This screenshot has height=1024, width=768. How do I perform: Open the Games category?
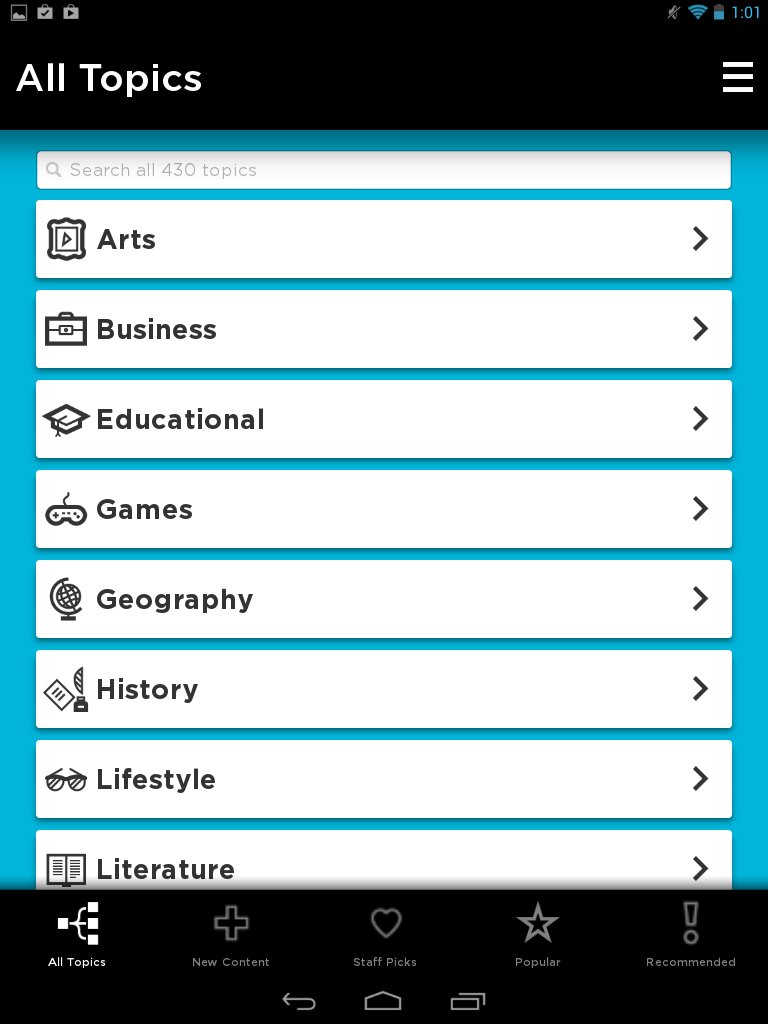384,509
